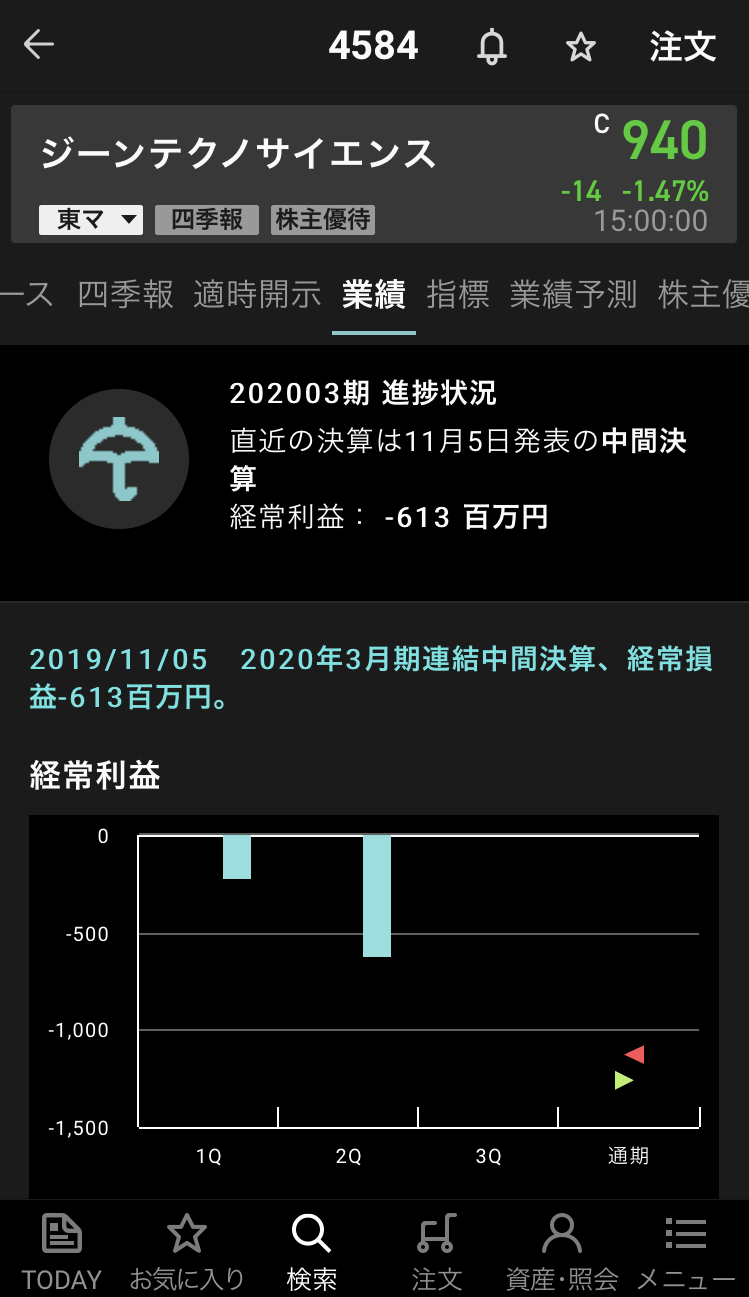This screenshot has width=749, height=1297.
Task: Select the 業績 tab
Action: [373, 295]
